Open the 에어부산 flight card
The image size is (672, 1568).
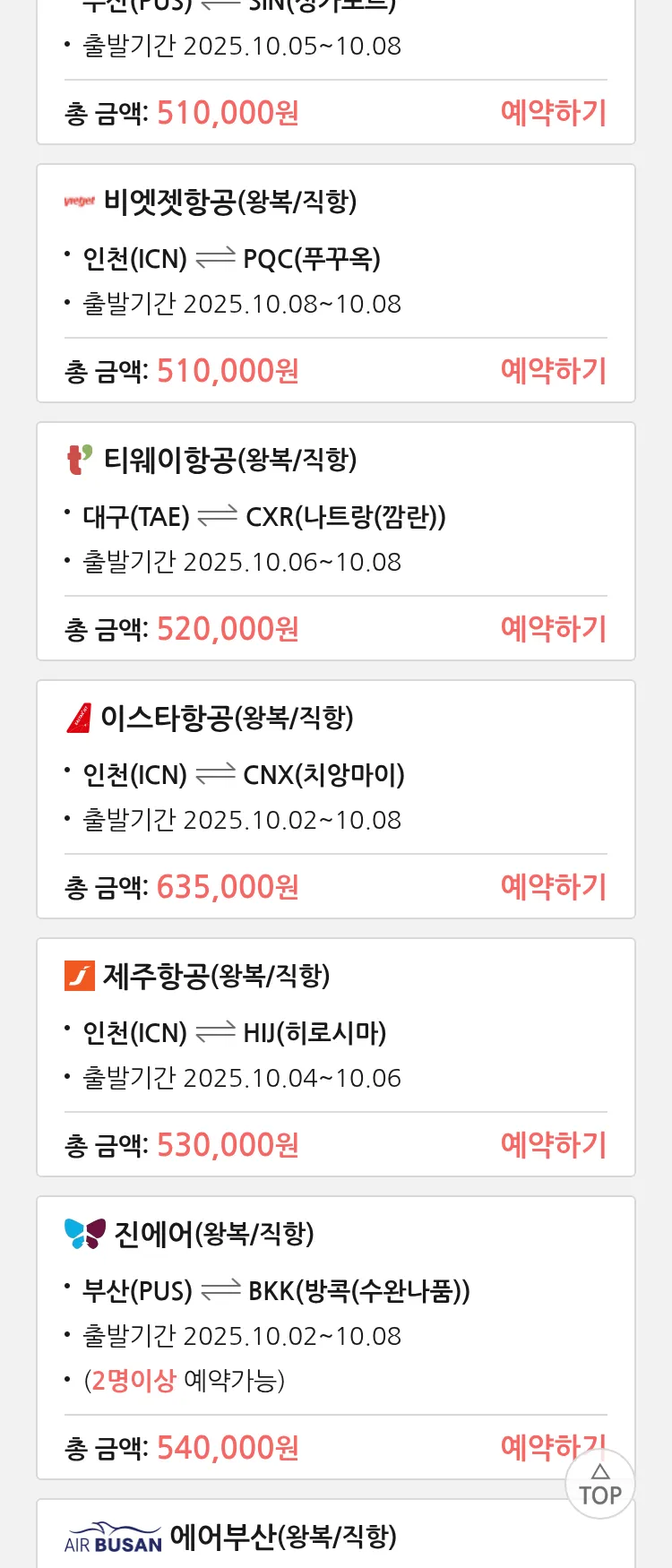[x=282, y=1538]
